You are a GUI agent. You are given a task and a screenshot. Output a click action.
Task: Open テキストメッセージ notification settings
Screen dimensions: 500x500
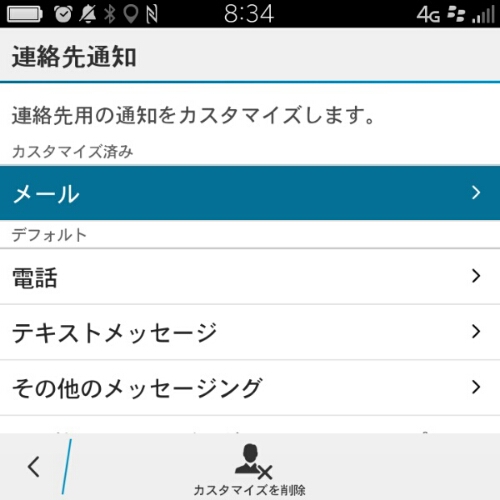tap(250, 332)
